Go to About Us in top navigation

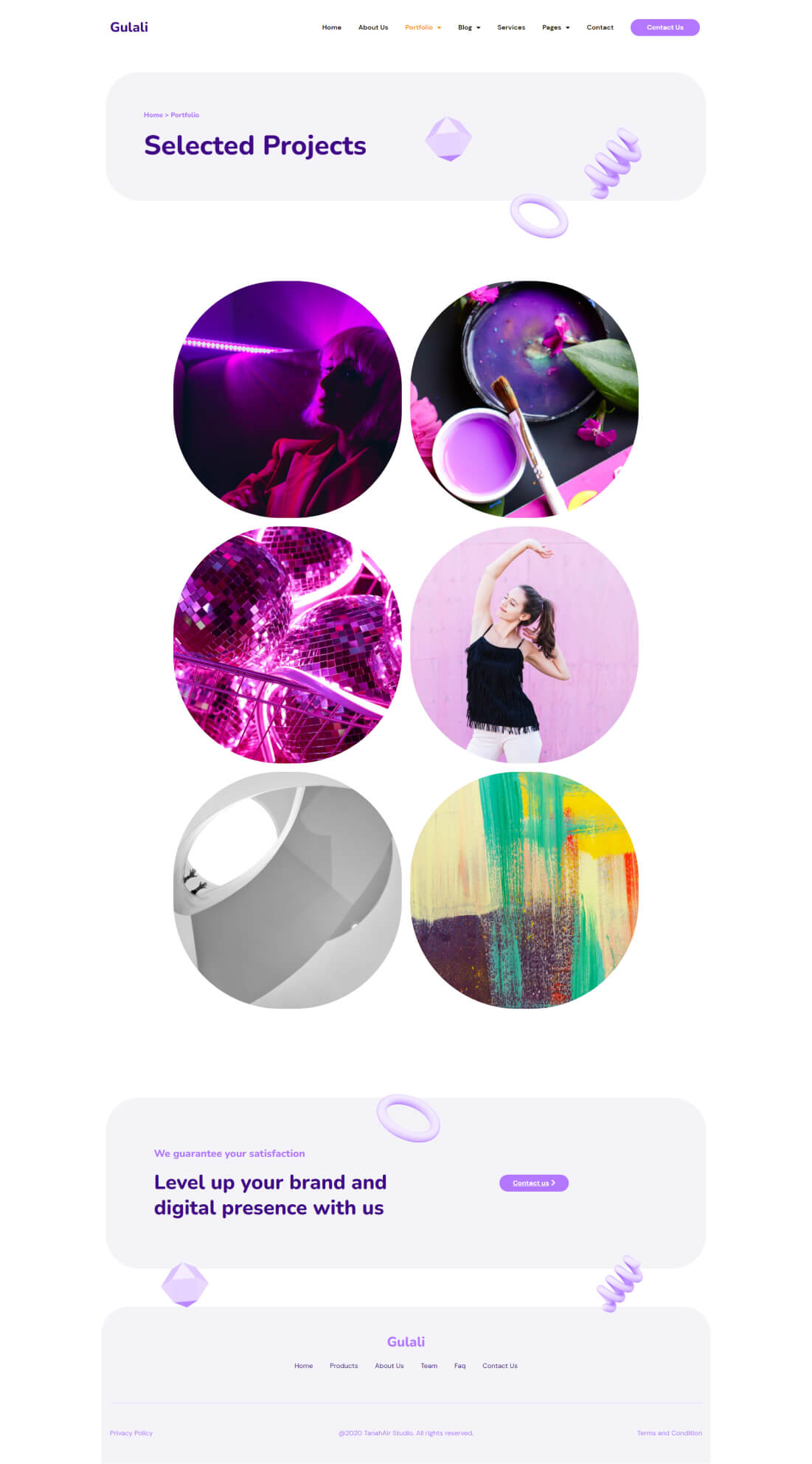click(x=372, y=27)
